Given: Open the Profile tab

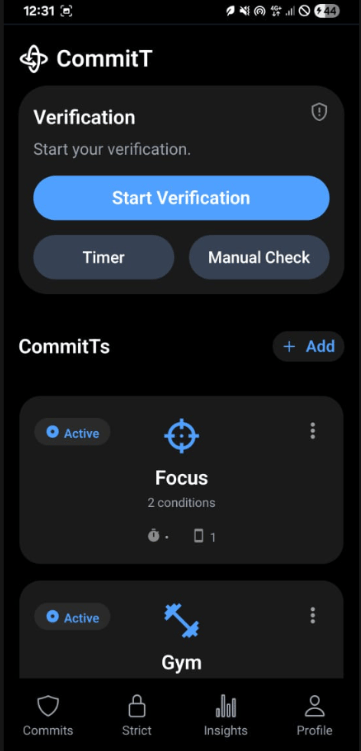Looking at the screenshot, I should (314, 716).
